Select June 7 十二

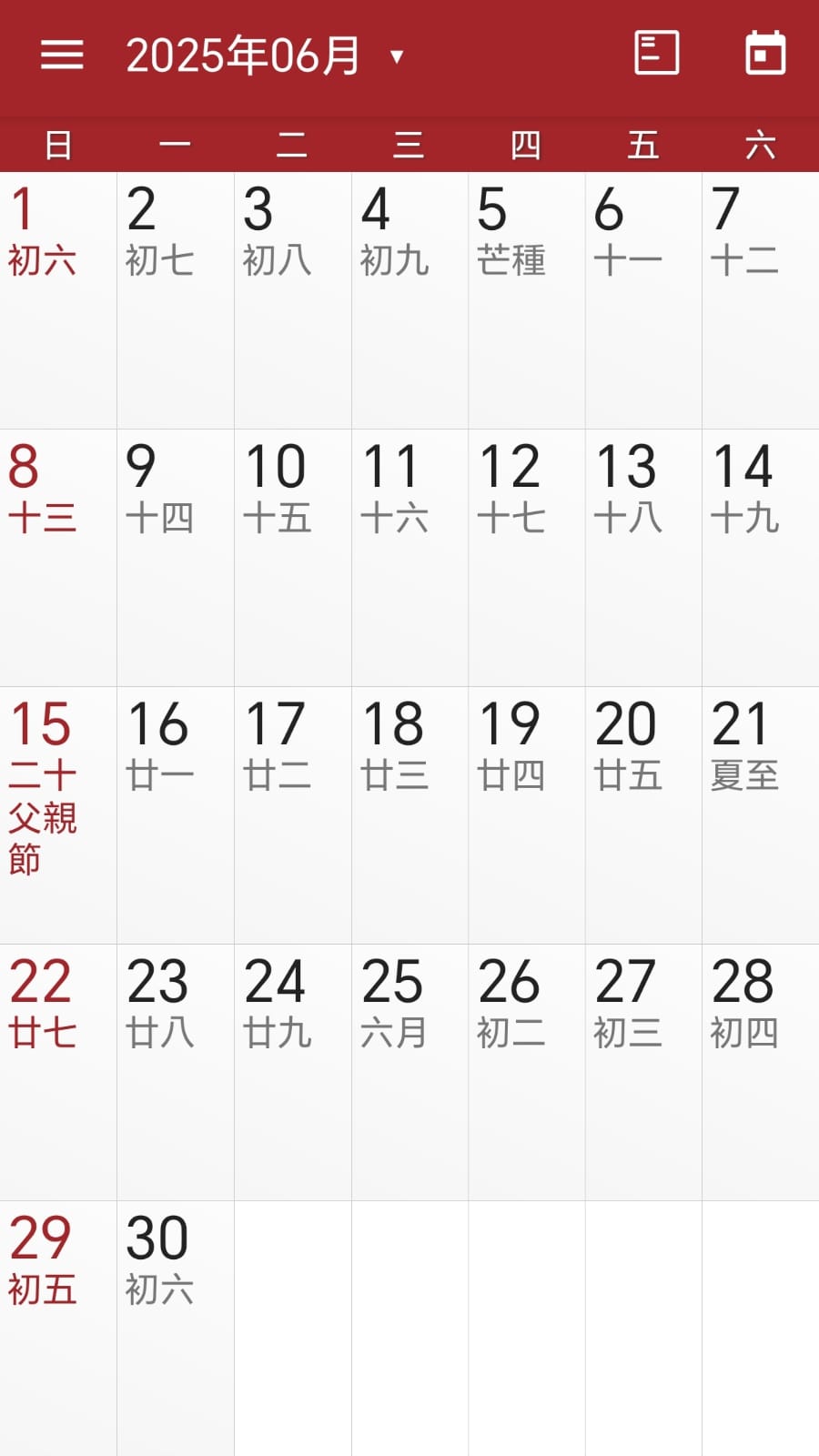(761, 300)
